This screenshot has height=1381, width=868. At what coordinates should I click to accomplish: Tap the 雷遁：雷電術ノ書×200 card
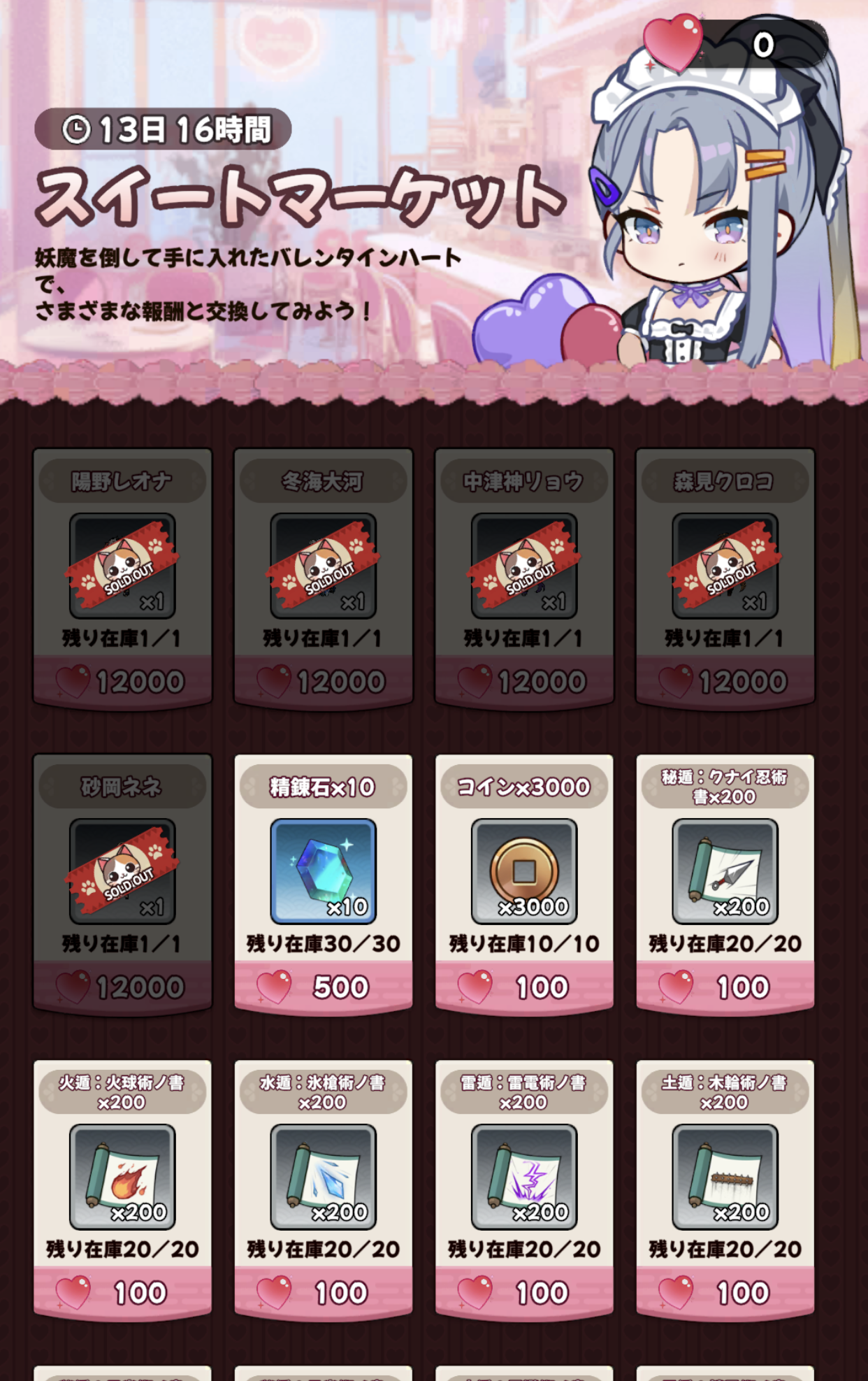pyautogui.click(x=524, y=1189)
